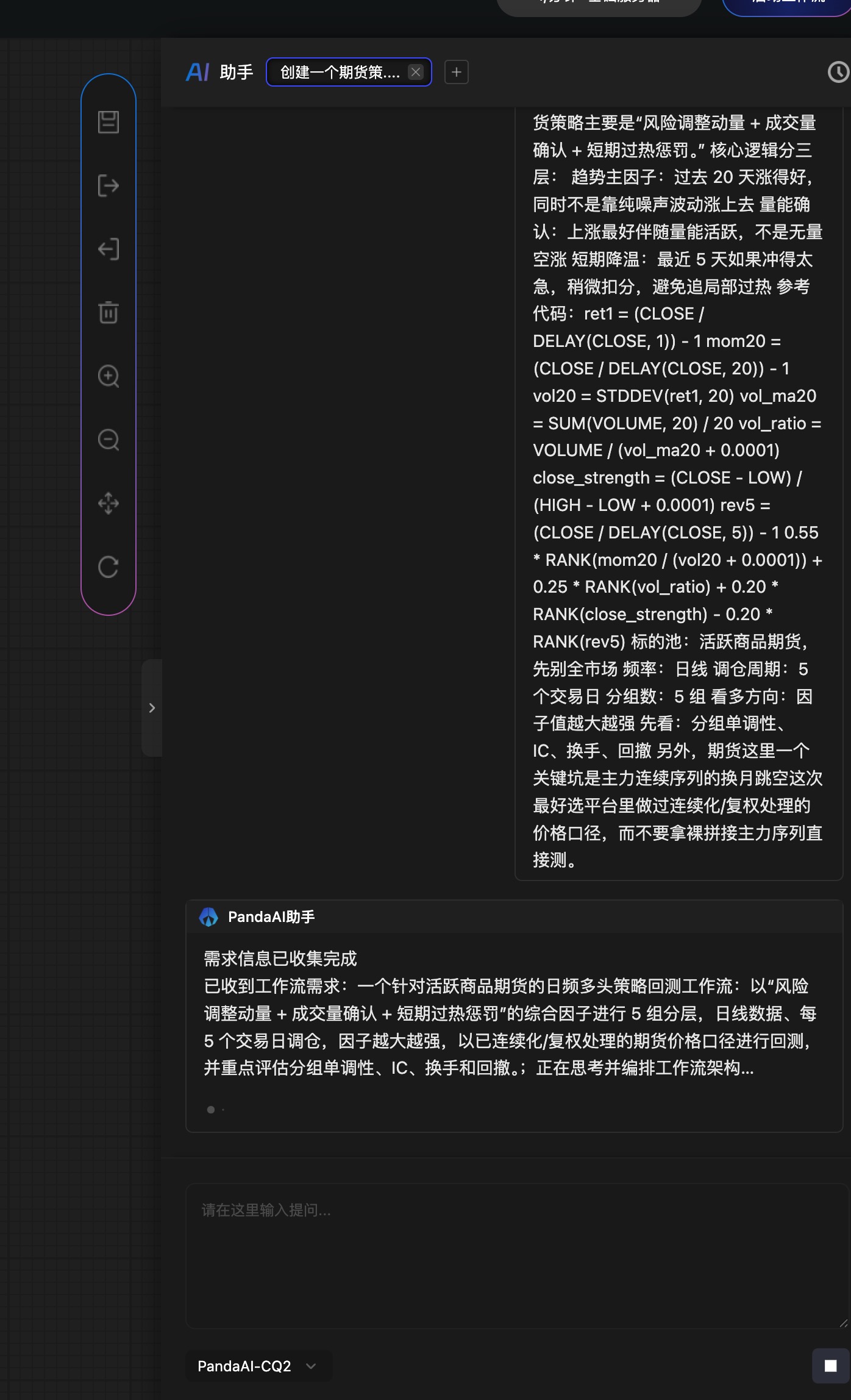Expand the collapsed side panel arrow
851x1400 pixels.
152,708
